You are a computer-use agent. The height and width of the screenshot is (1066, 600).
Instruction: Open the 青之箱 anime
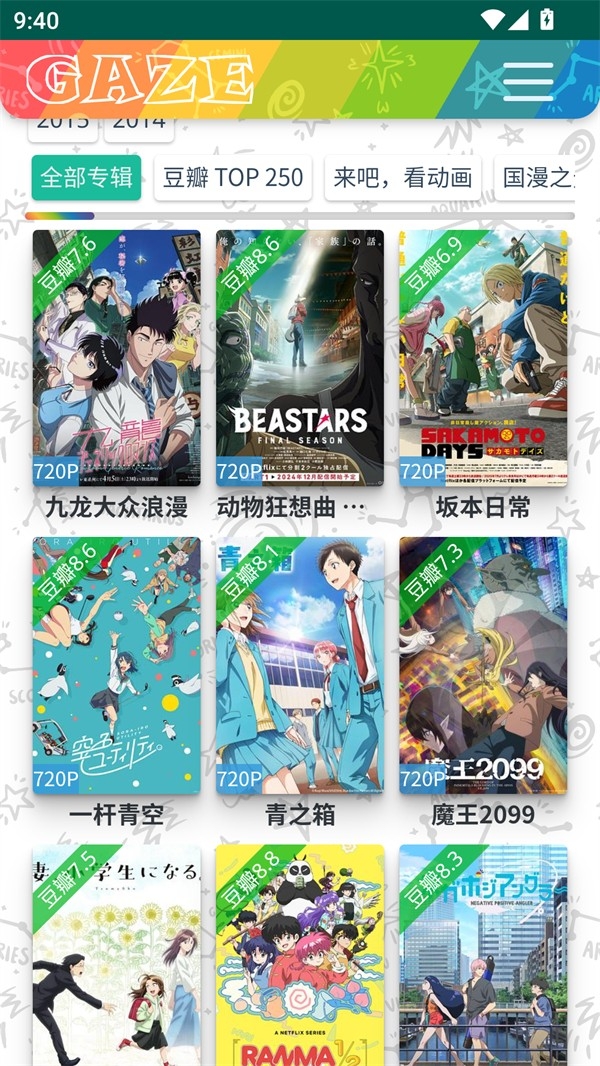point(300,665)
